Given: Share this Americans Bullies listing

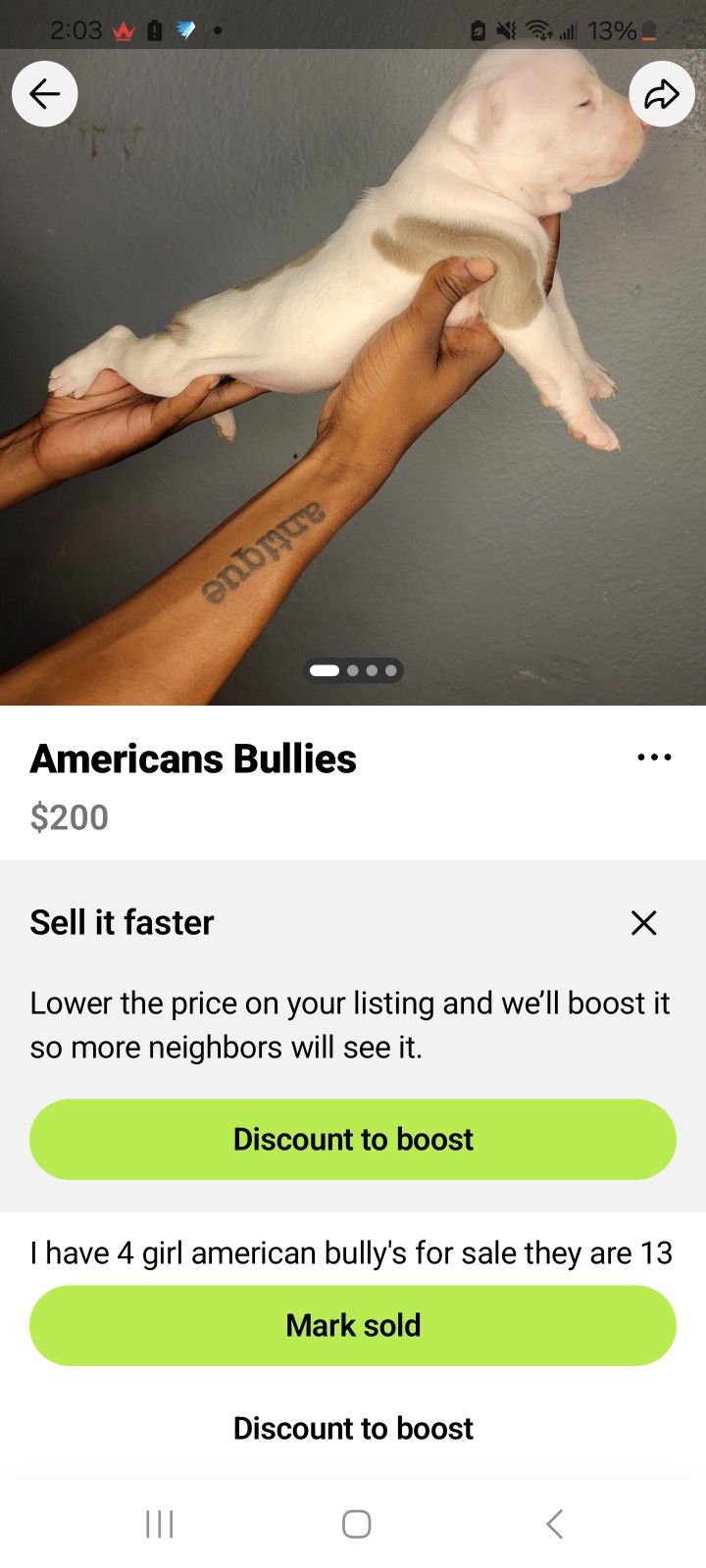Looking at the screenshot, I should 661,94.
